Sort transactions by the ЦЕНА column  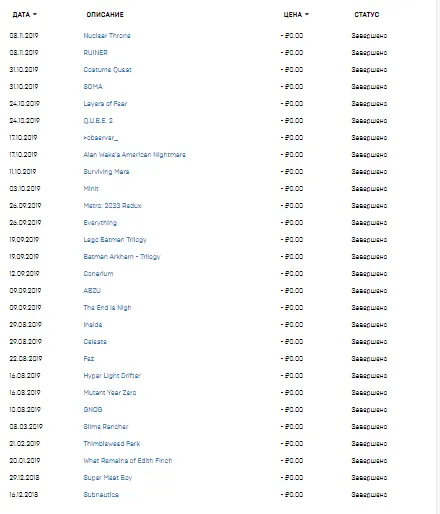(296, 15)
